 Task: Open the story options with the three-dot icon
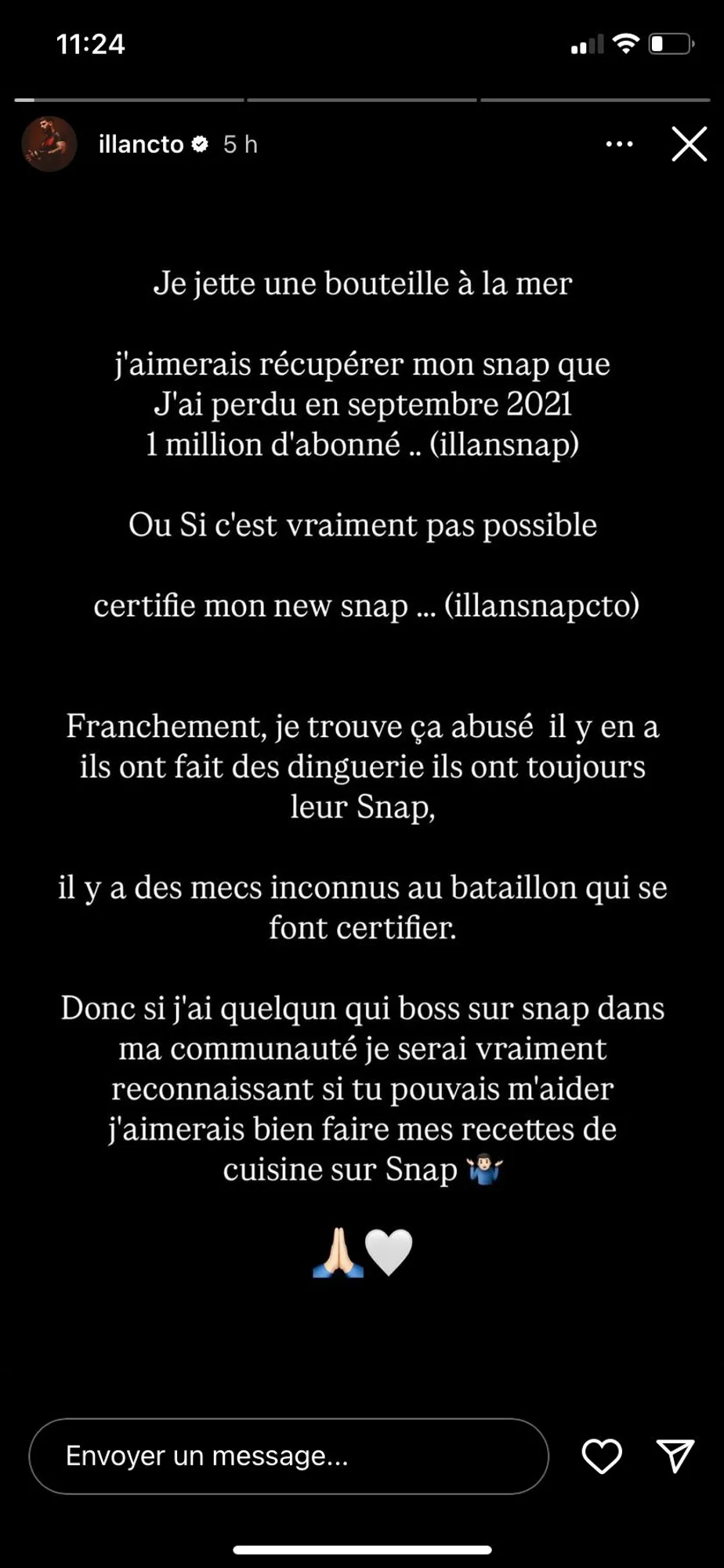point(620,143)
